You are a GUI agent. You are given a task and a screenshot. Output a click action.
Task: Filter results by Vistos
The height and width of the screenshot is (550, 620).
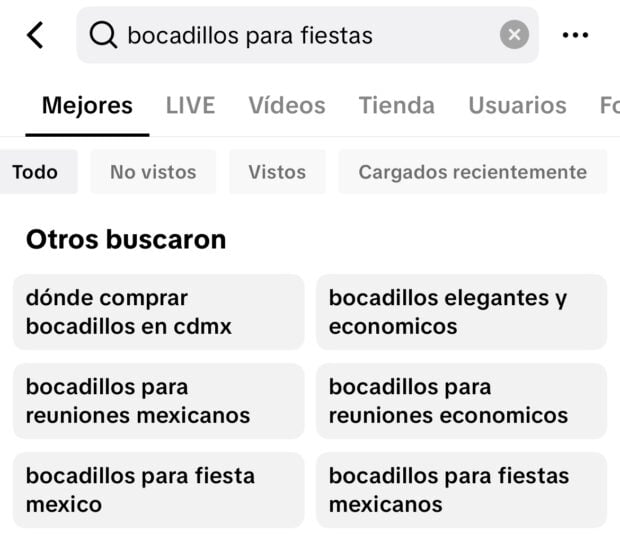277,172
